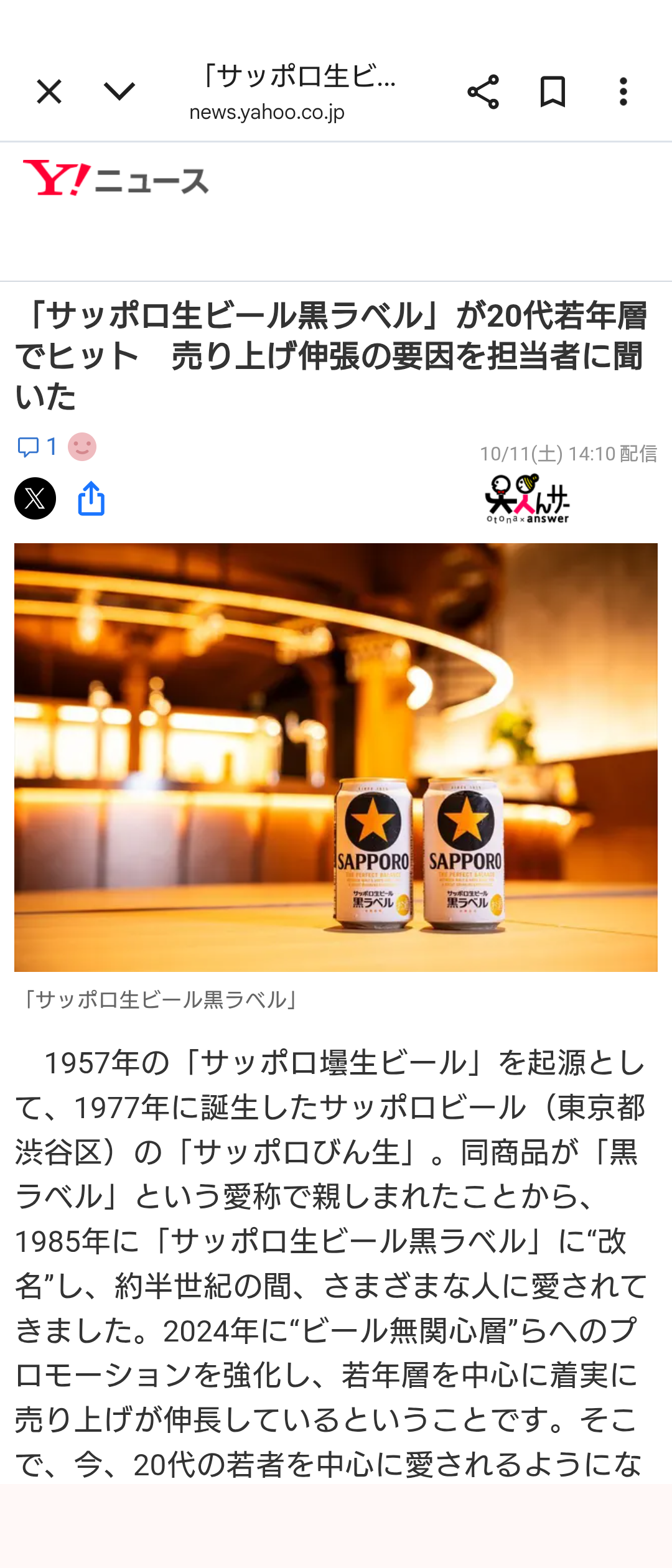The width and height of the screenshot is (672, 1568).
Task: Bookmark this page
Action: [x=553, y=91]
